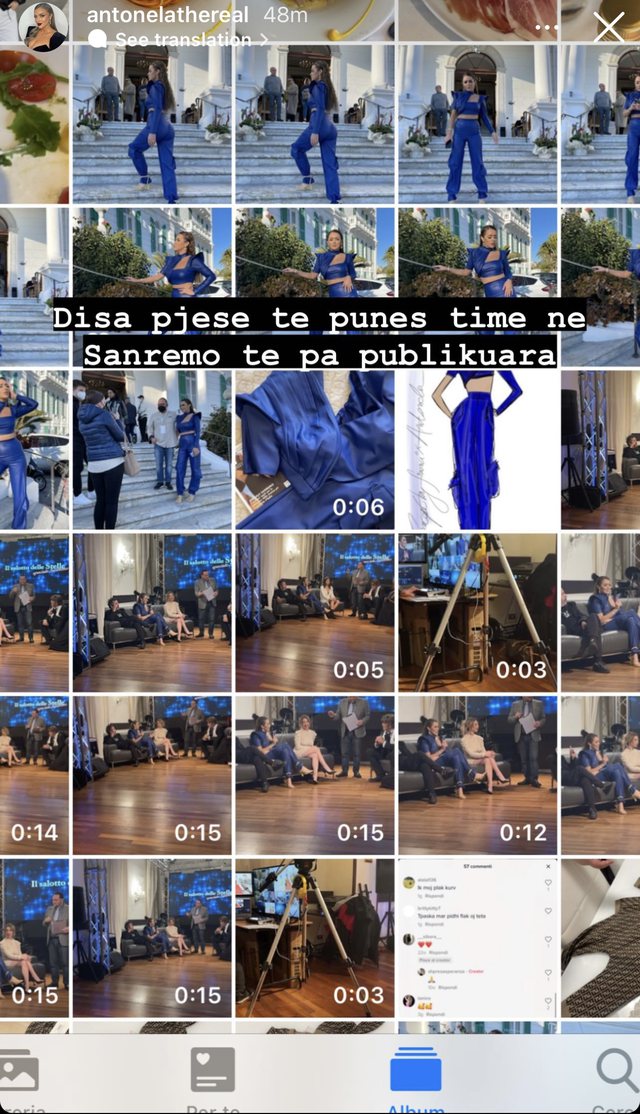Close the story with the X
Image resolution: width=640 pixels, height=1114 pixels.
609,27
